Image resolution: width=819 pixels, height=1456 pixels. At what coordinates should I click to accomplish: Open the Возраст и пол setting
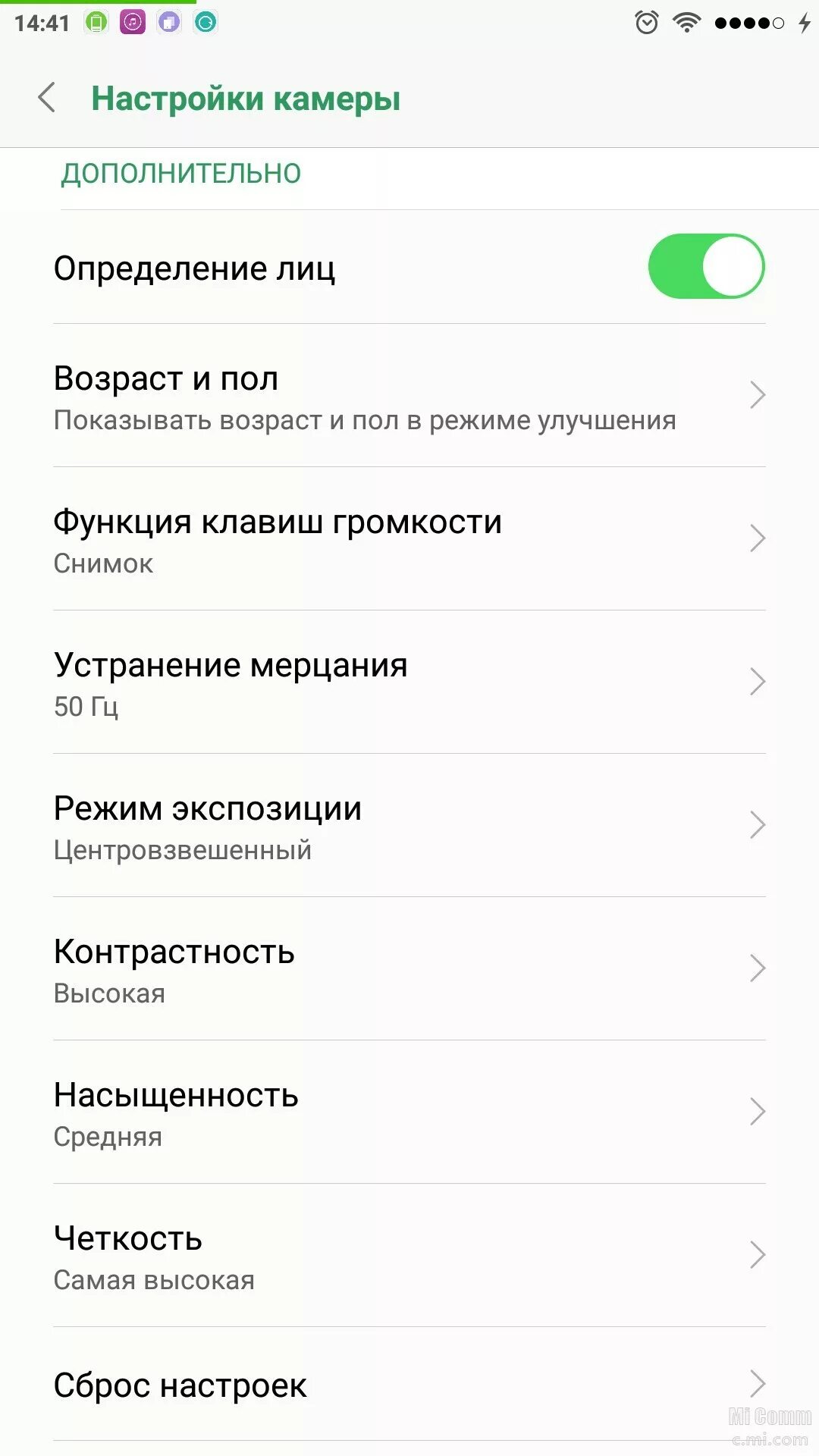[409, 397]
